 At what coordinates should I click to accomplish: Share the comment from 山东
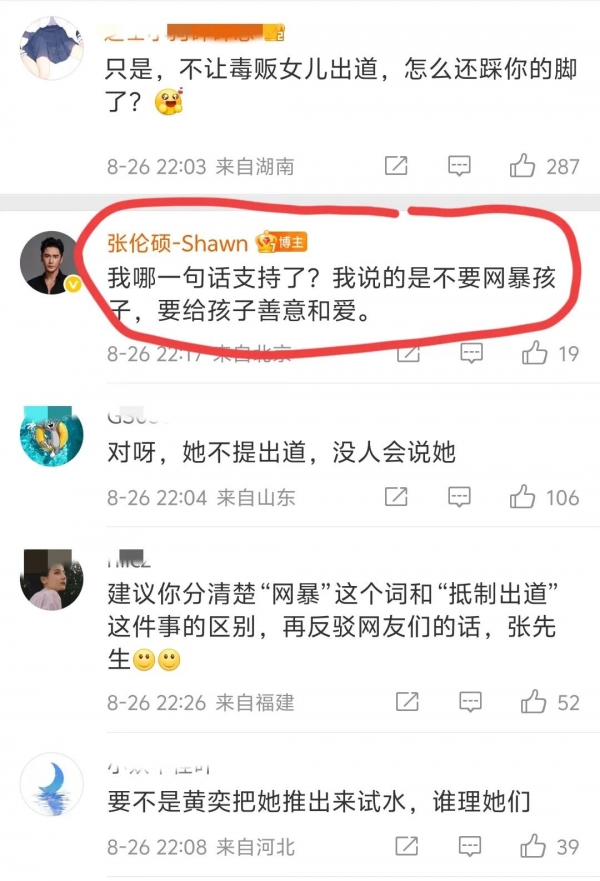(395, 497)
